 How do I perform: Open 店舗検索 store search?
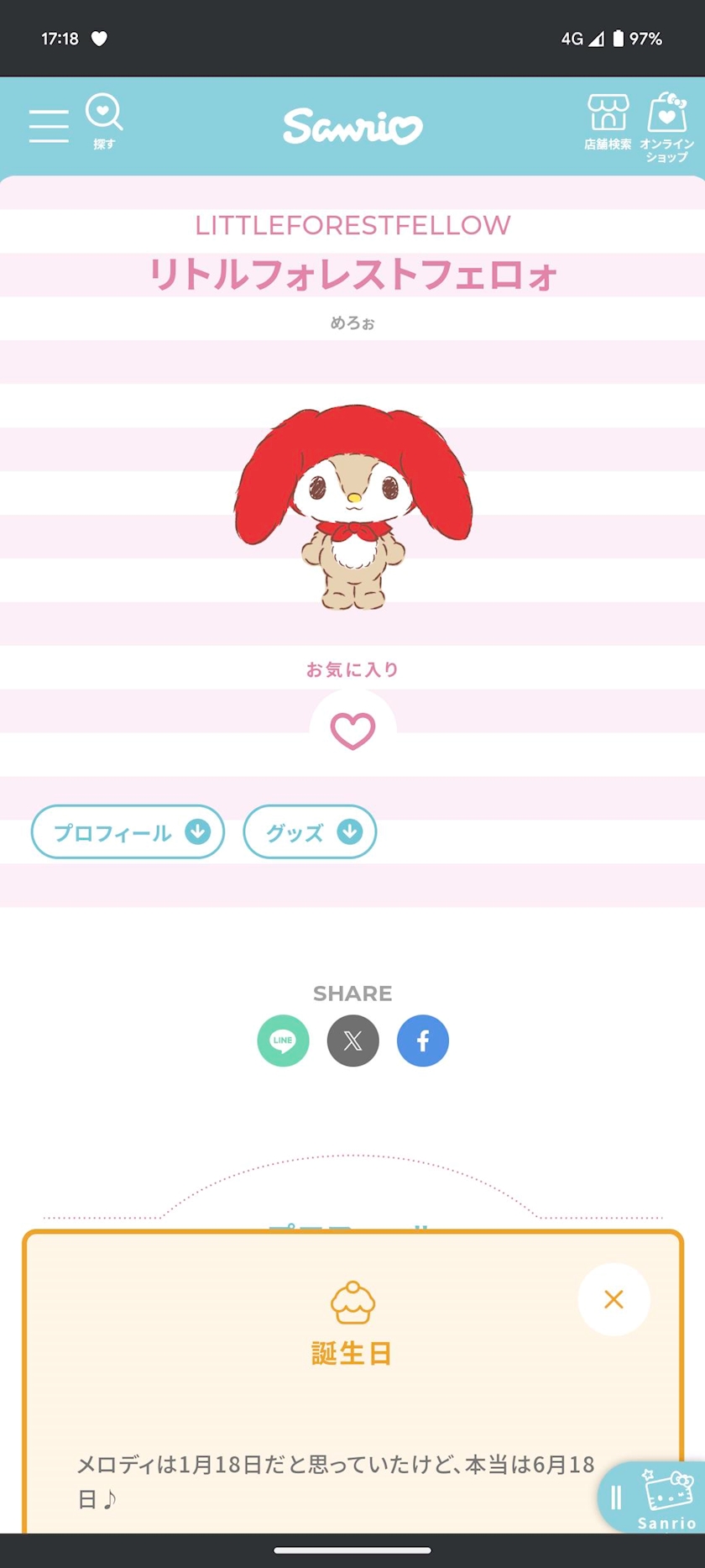[x=608, y=123]
